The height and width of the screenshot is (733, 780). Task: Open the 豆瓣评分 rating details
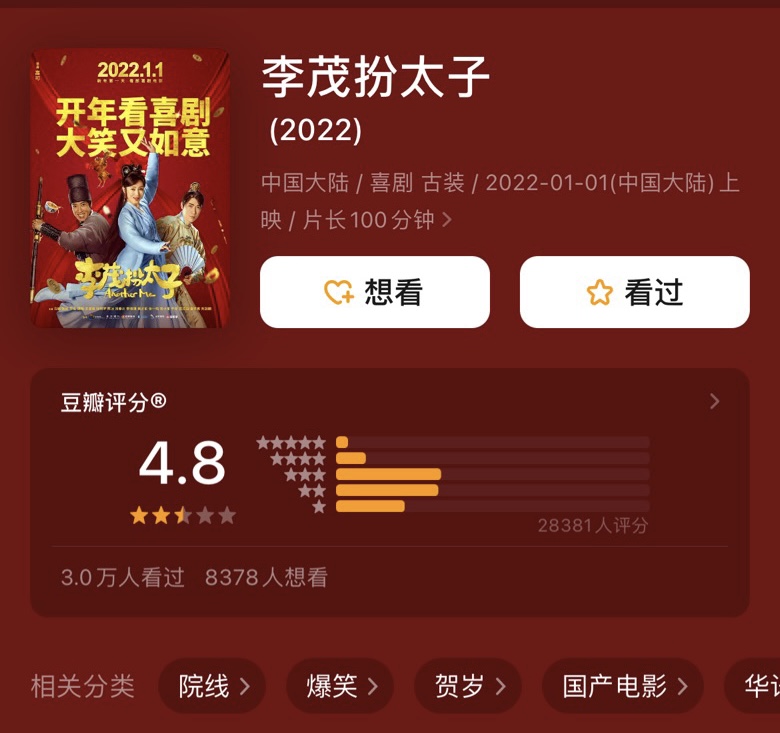tap(714, 402)
